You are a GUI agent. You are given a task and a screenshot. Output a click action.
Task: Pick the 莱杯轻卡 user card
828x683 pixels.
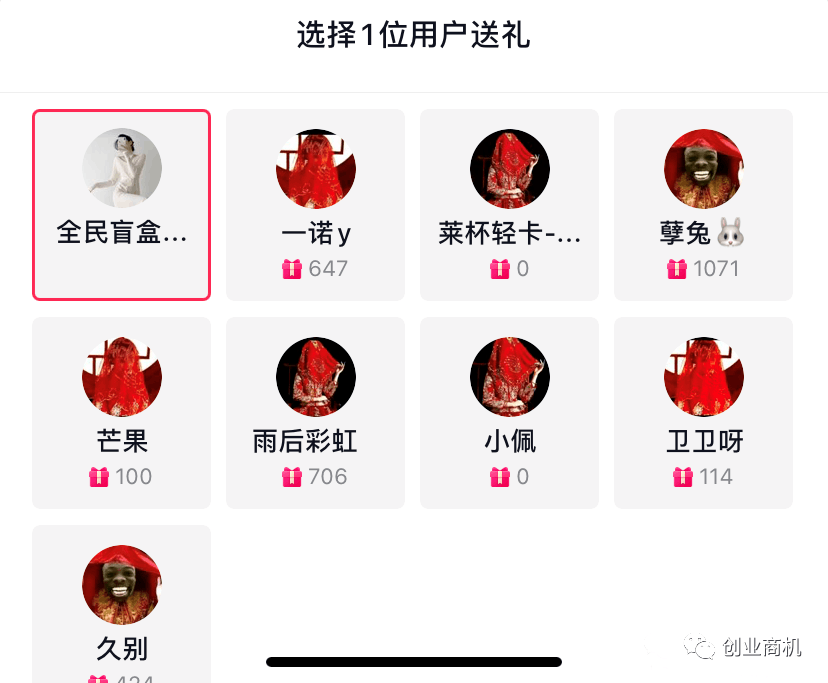[x=509, y=204]
